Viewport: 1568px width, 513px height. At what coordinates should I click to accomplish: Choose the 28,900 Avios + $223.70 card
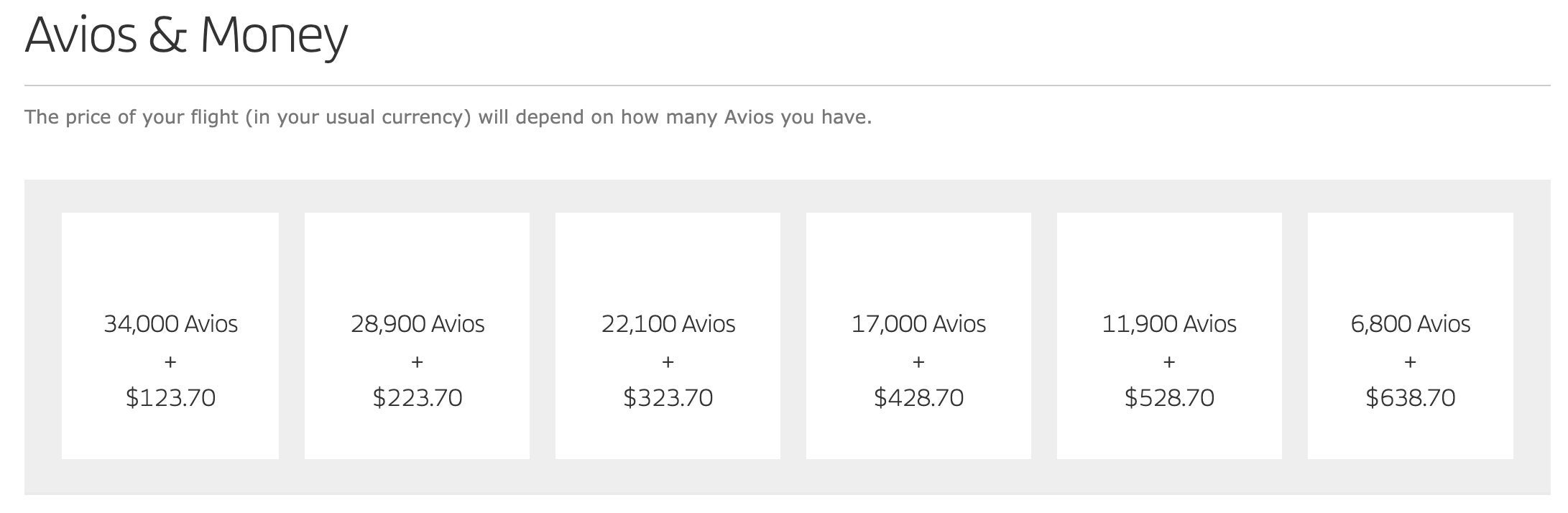pos(417,336)
